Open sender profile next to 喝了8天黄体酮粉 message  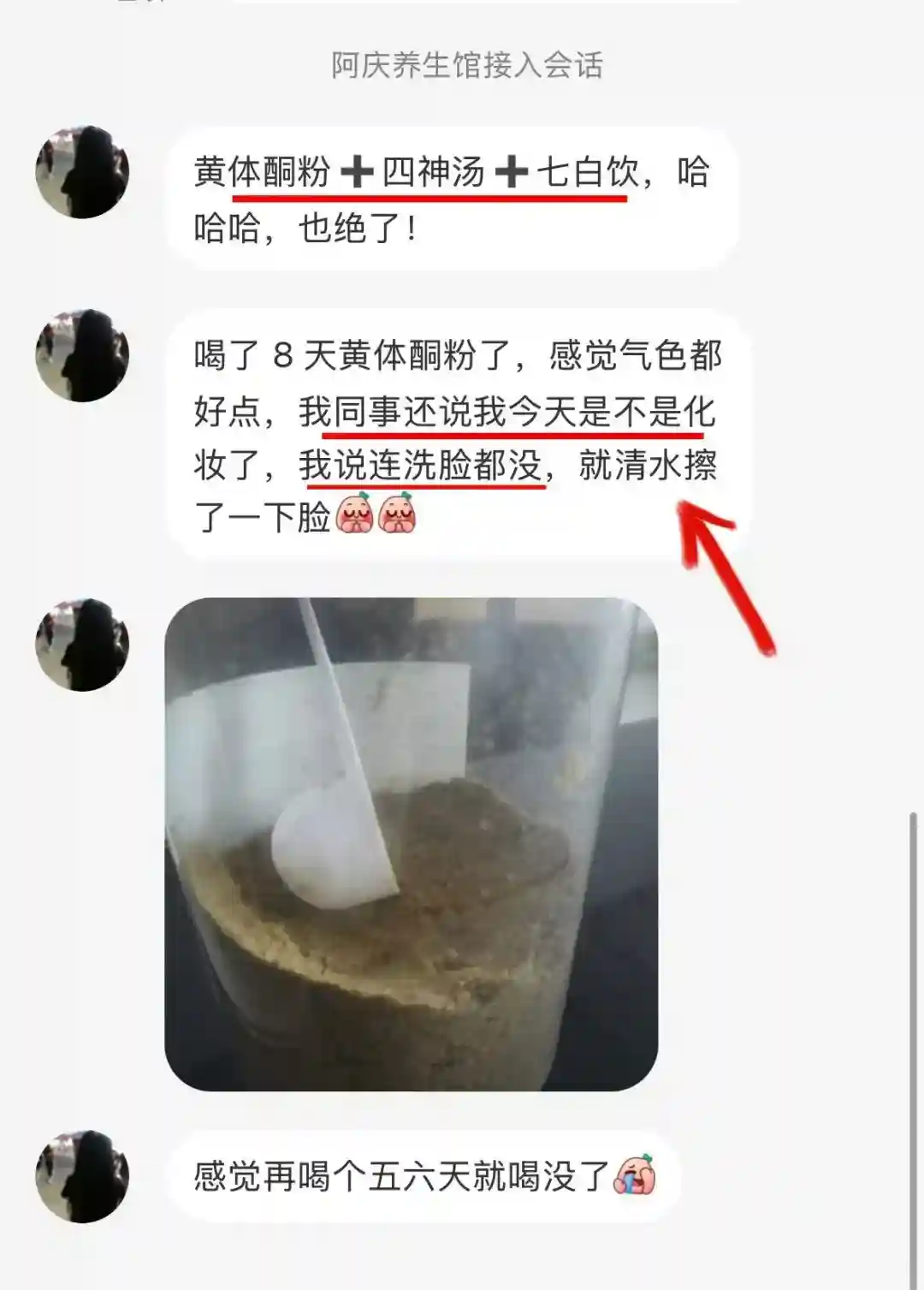click(82, 355)
